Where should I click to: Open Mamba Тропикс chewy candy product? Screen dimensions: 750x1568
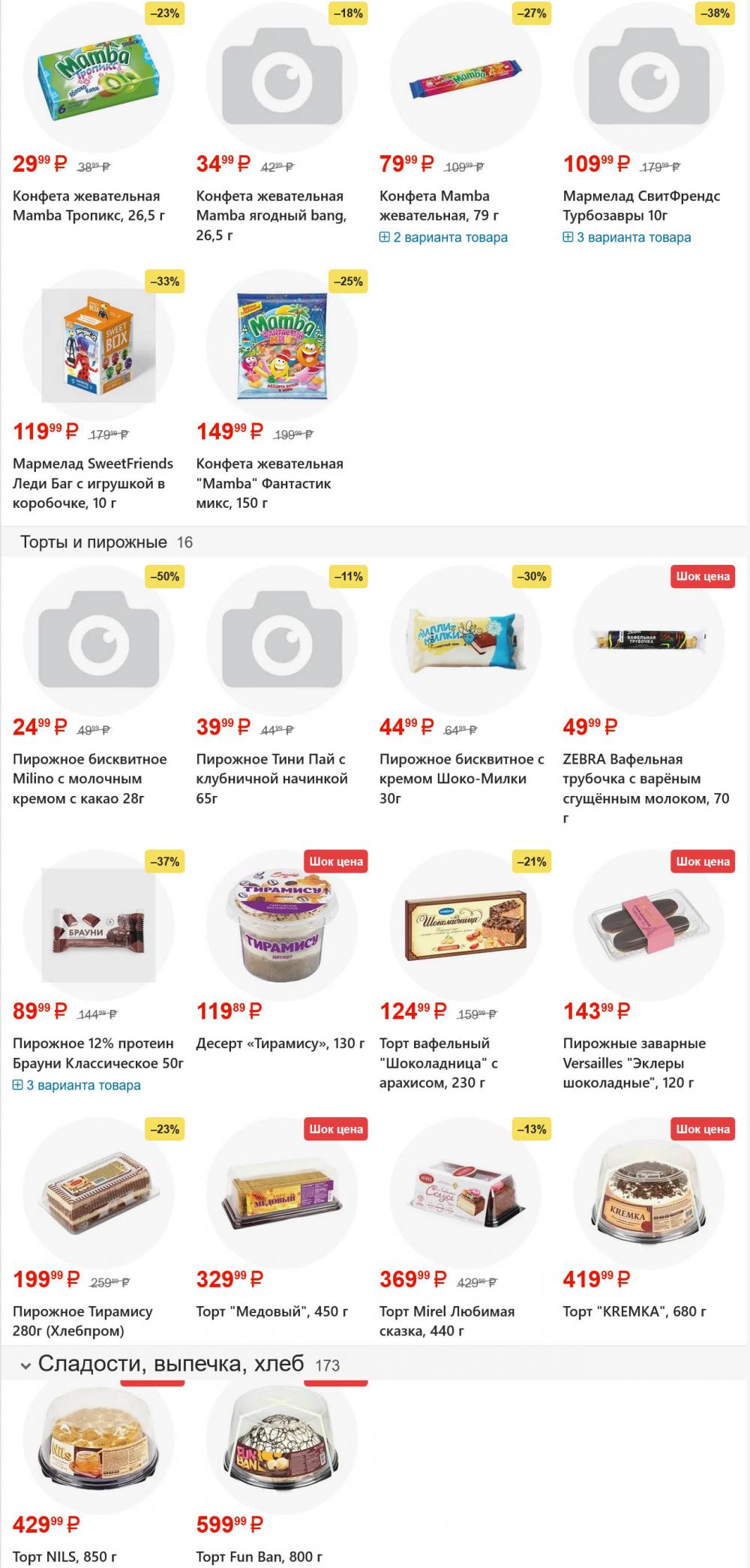(88, 206)
